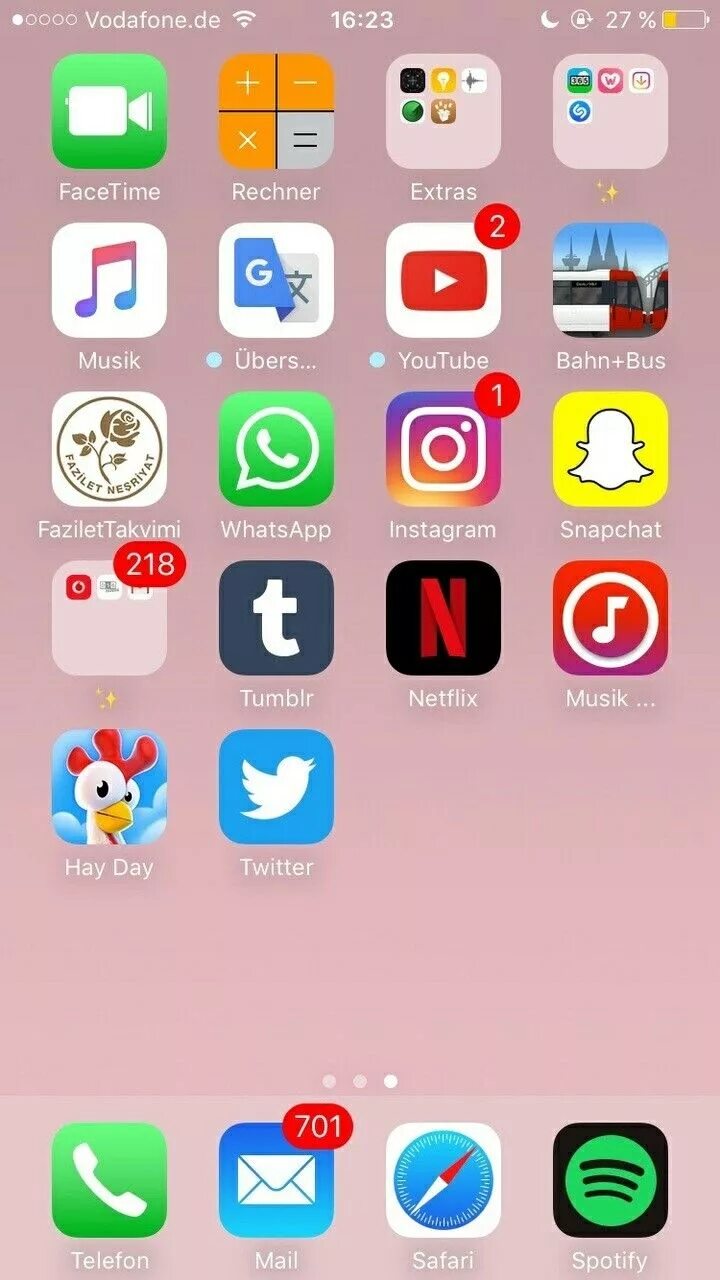Open Twitter
This screenshot has width=720, height=1280.
(276, 787)
